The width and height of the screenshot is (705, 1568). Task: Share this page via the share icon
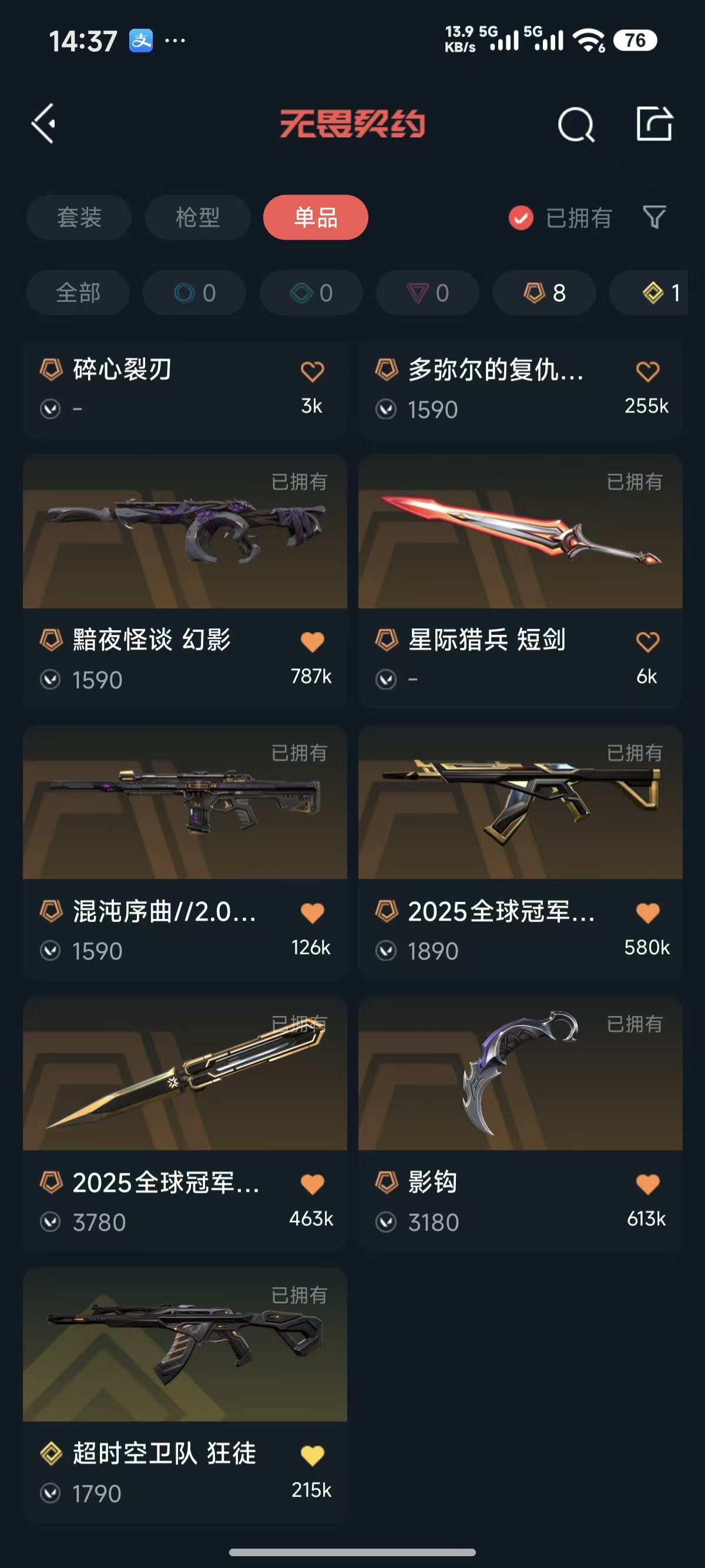point(654,123)
